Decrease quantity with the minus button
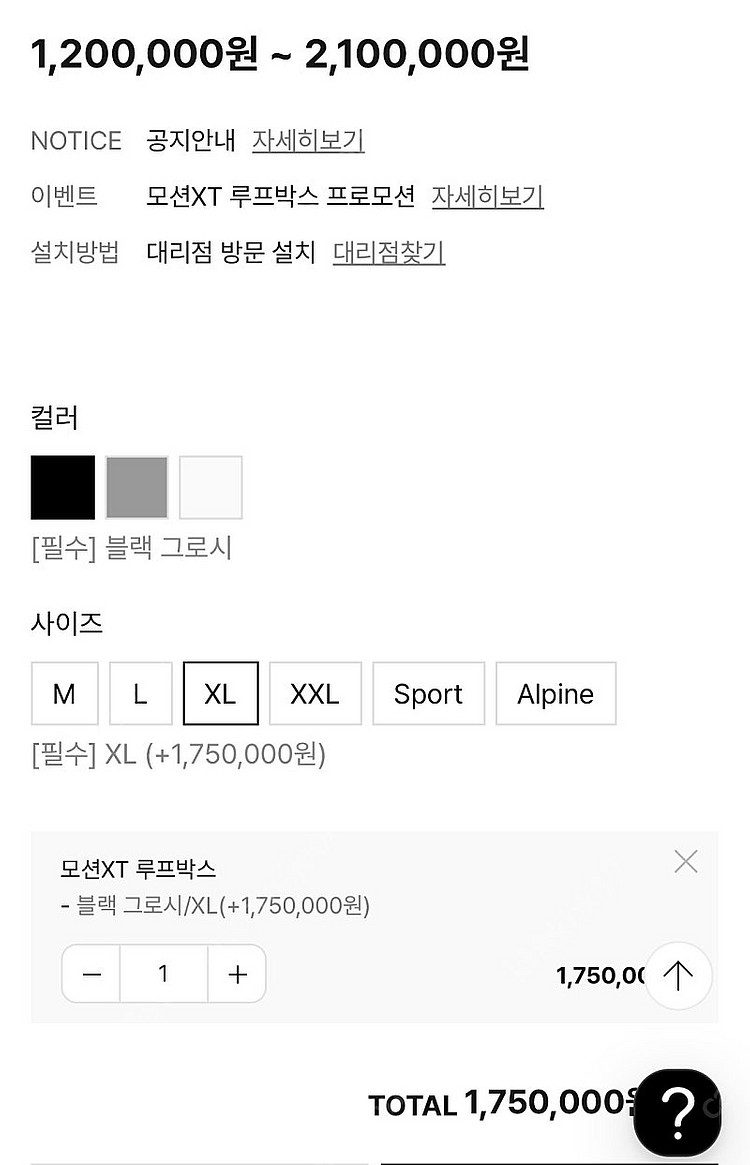Screen dimensions: 750x1165 [92, 974]
